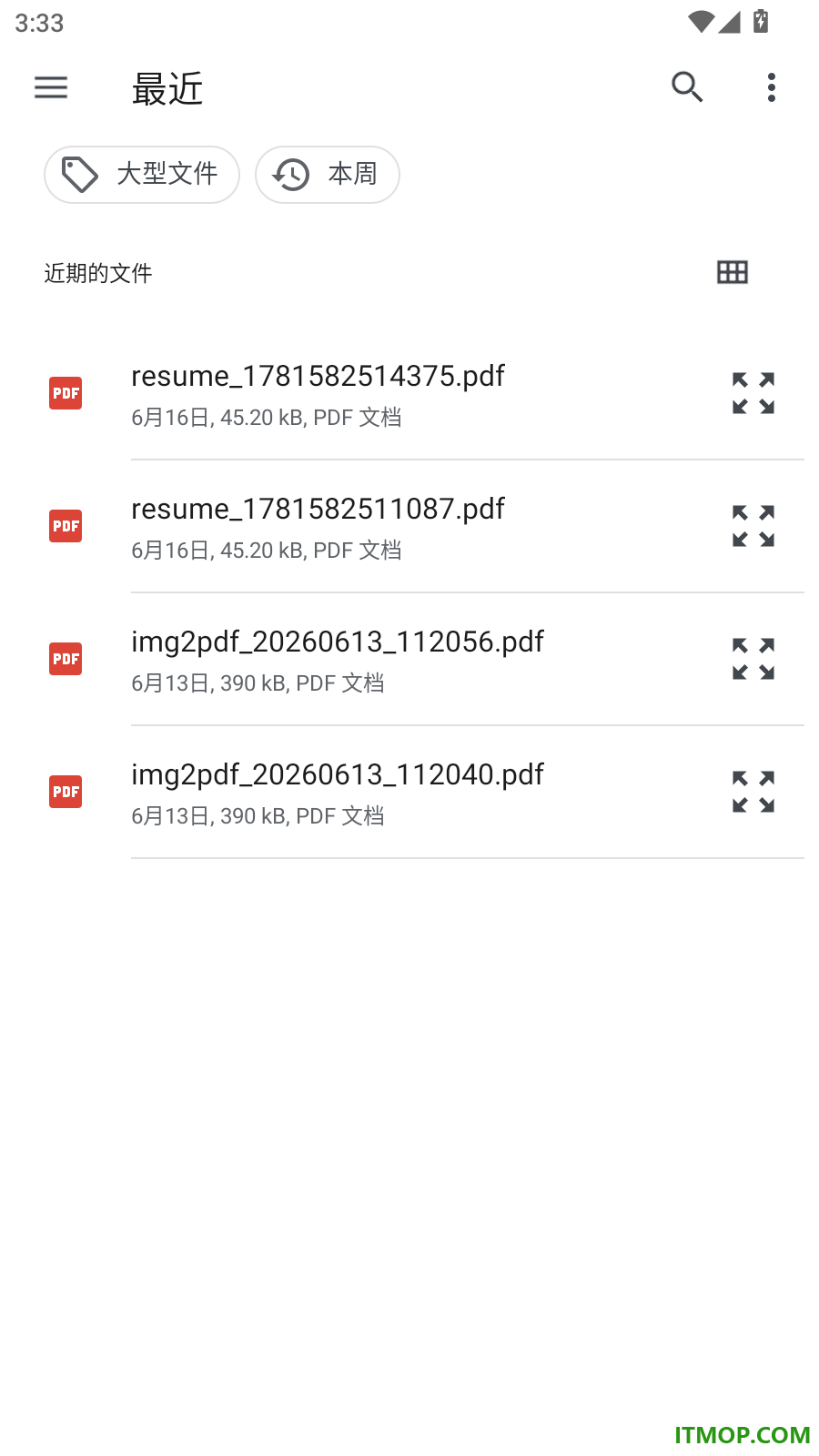This screenshot has height=1456, width=819.
Task: Switch to grid view layout
Action: (x=733, y=272)
